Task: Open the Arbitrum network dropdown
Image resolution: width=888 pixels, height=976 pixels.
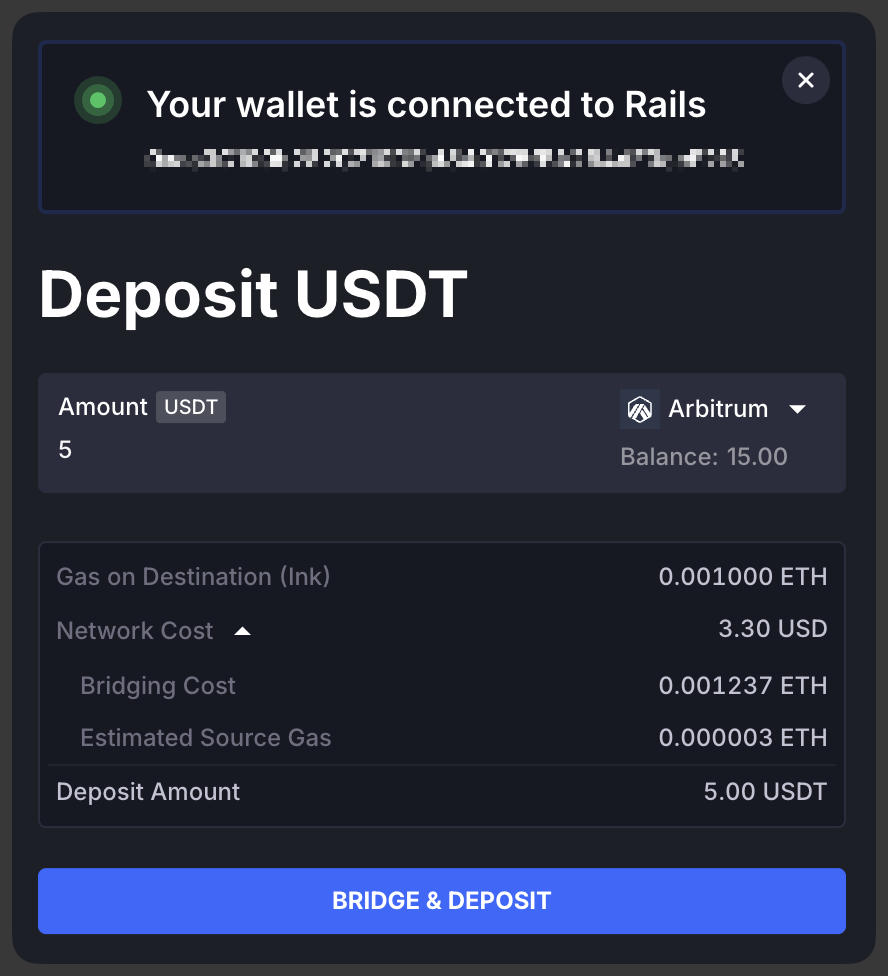Action: (714, 409)
